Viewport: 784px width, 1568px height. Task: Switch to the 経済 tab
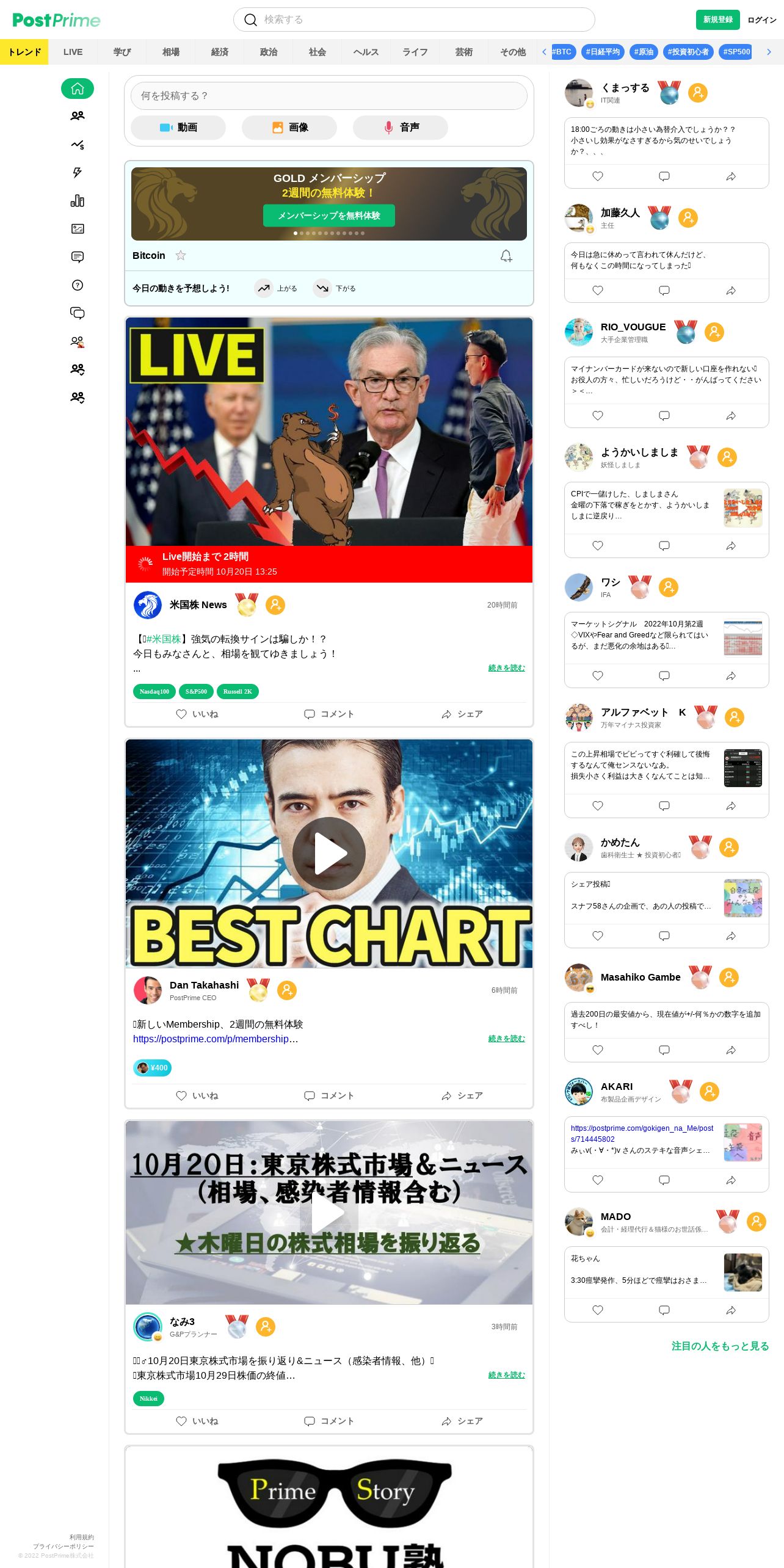click(x=219, y=52)
